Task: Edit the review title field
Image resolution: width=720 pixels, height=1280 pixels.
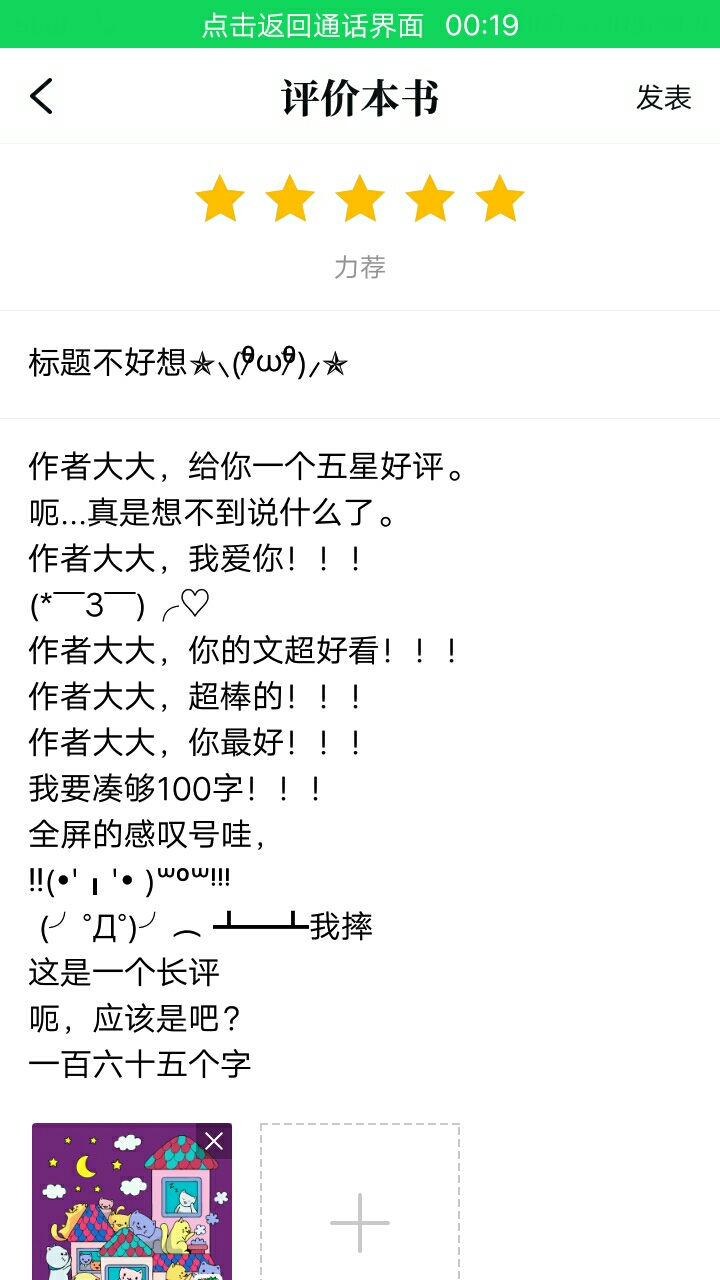Action: pos(360,364)
